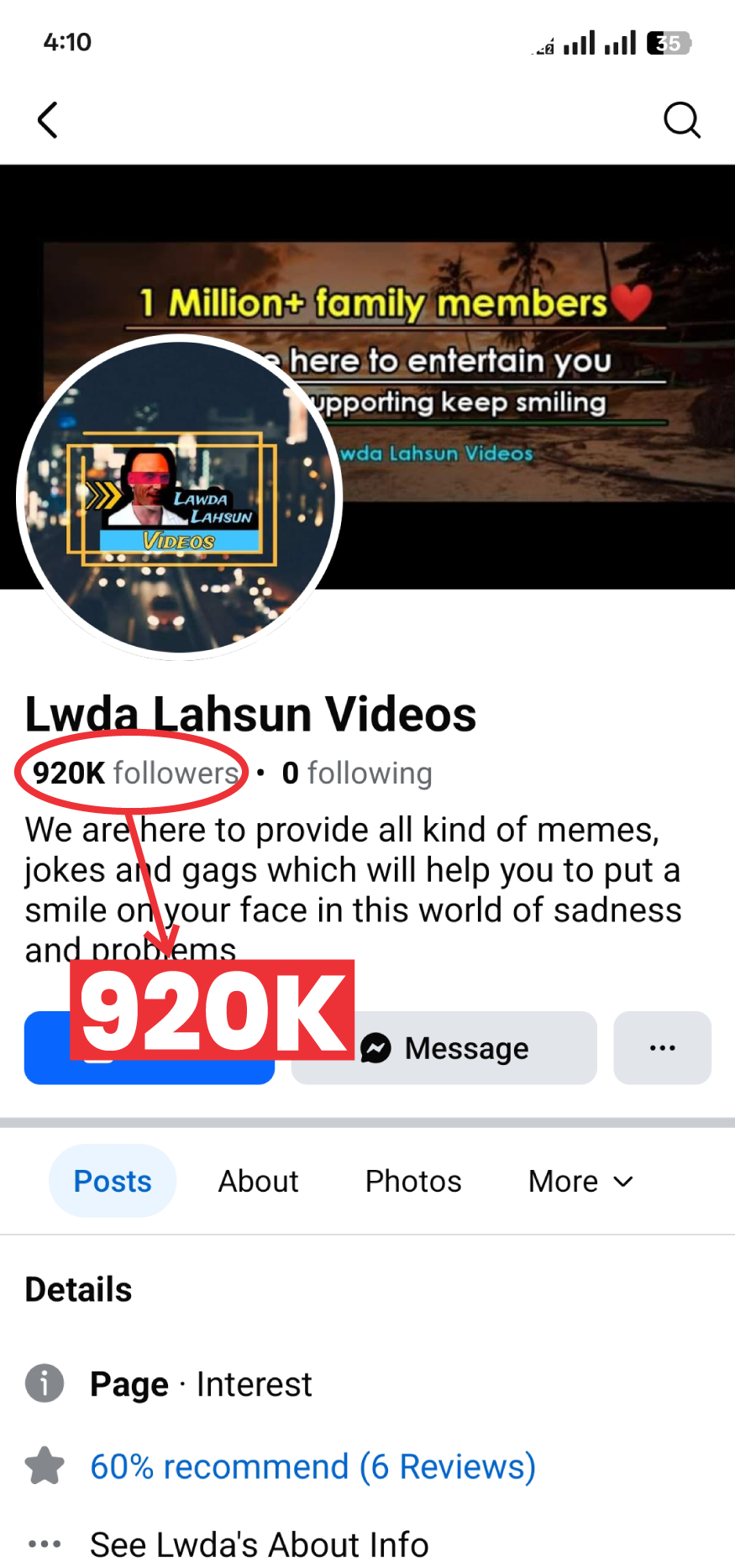See Lwda's About Info
Screen dimensions: 735x1568
pyautogui.click(x=259, y=1544)
